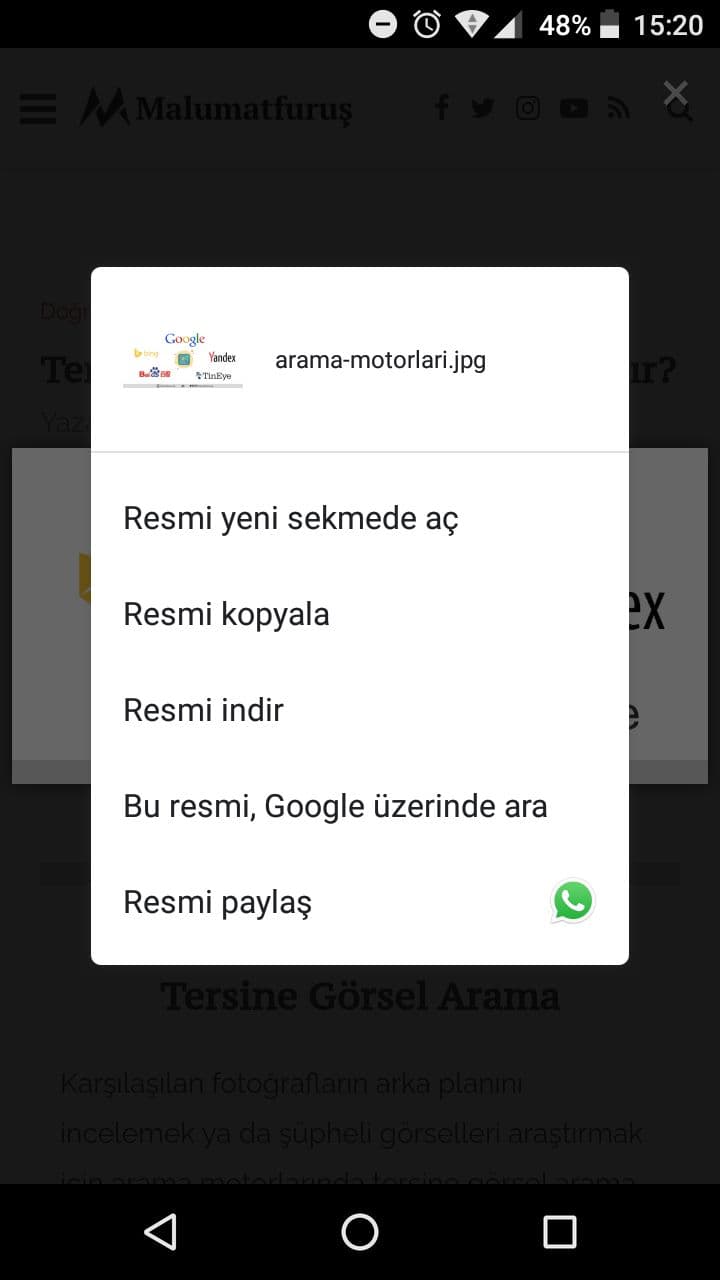The image size is (720, 1280).
Task: Return to the home screen
Action: [360, 1232]
